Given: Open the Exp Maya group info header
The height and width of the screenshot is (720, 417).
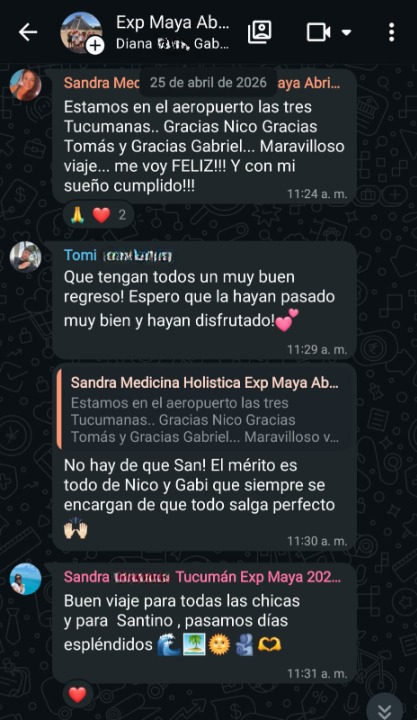Looking at the screenshot, I should coord(172,32).
